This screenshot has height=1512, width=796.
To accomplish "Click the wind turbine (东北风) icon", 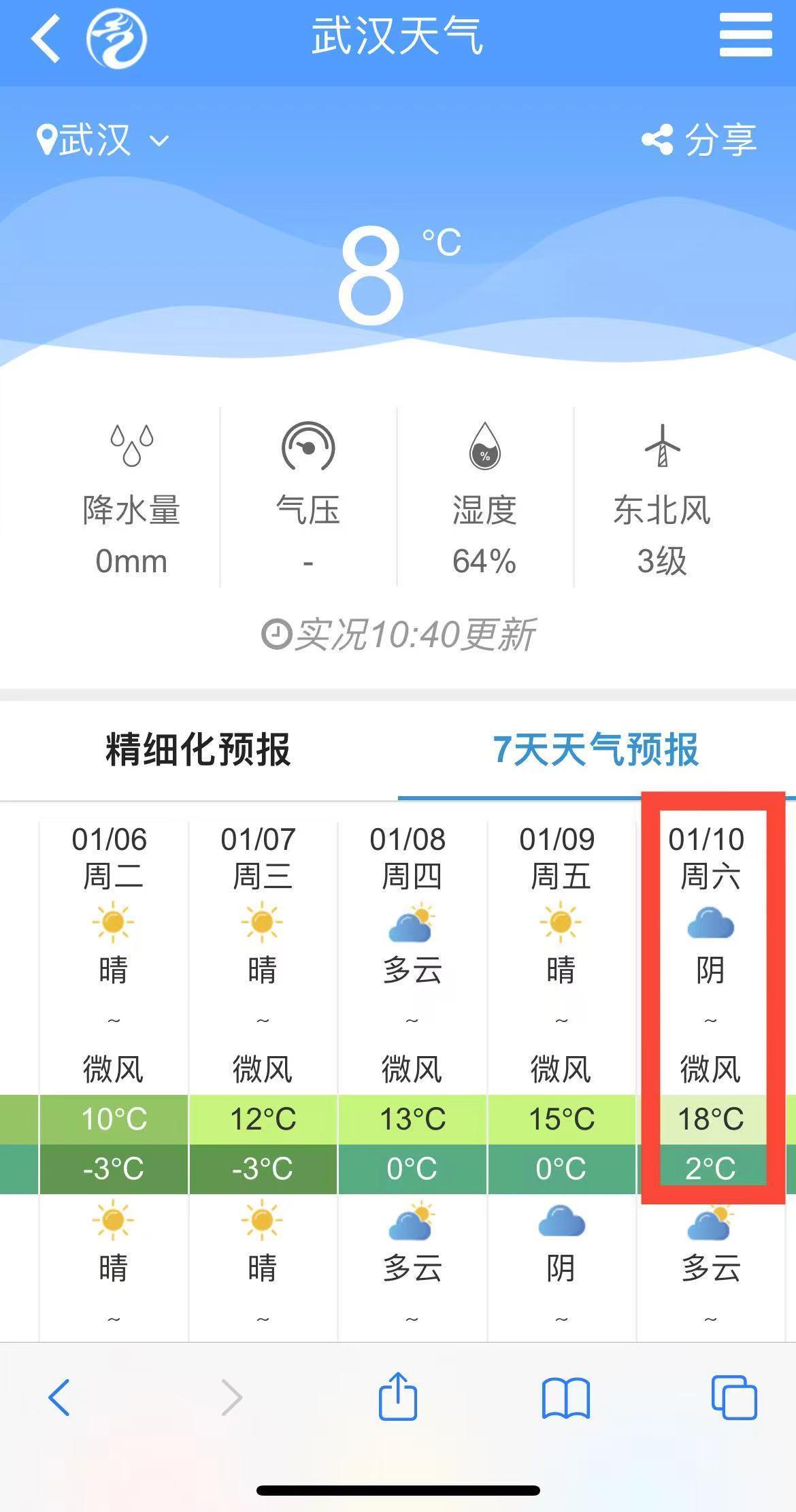I will (662, 446).
